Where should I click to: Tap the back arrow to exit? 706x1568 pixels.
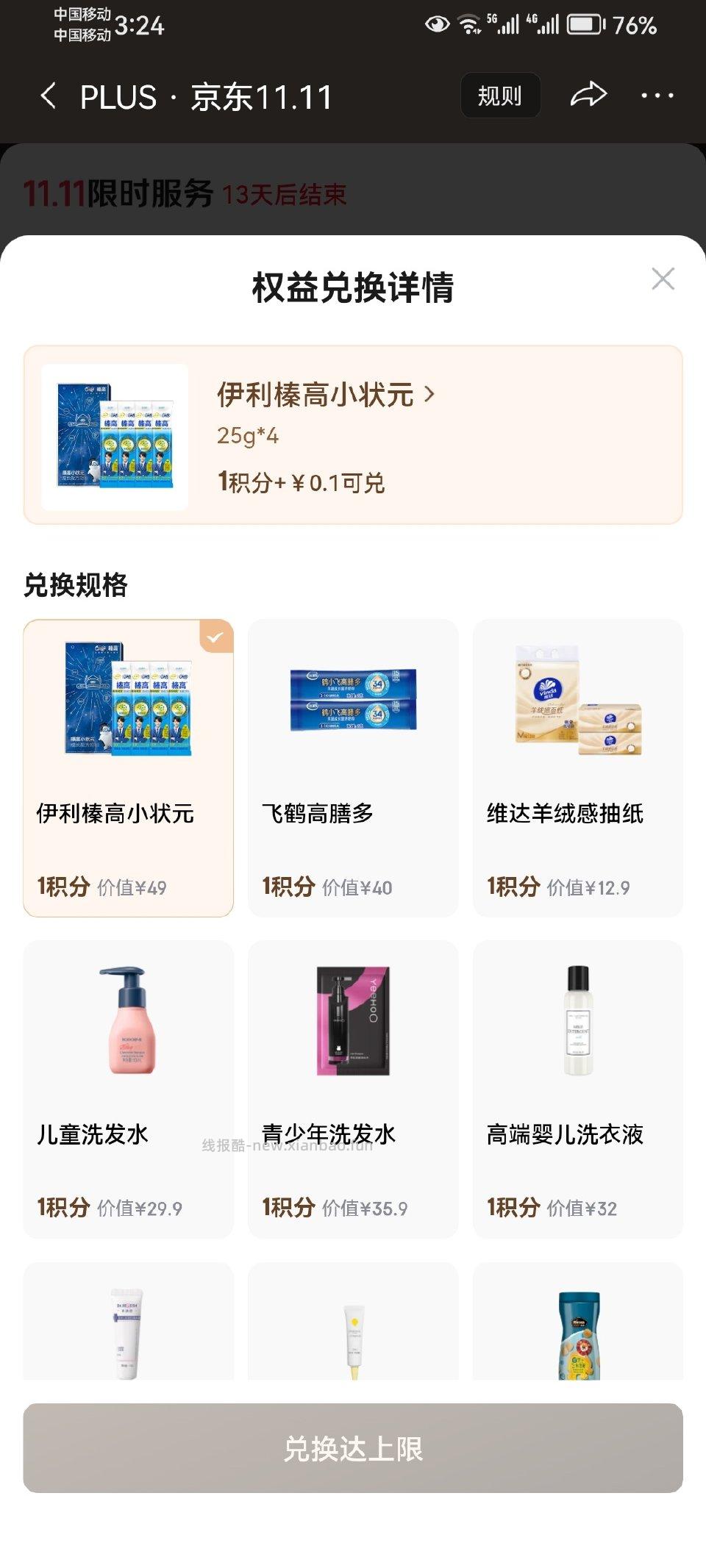(49, 96)
